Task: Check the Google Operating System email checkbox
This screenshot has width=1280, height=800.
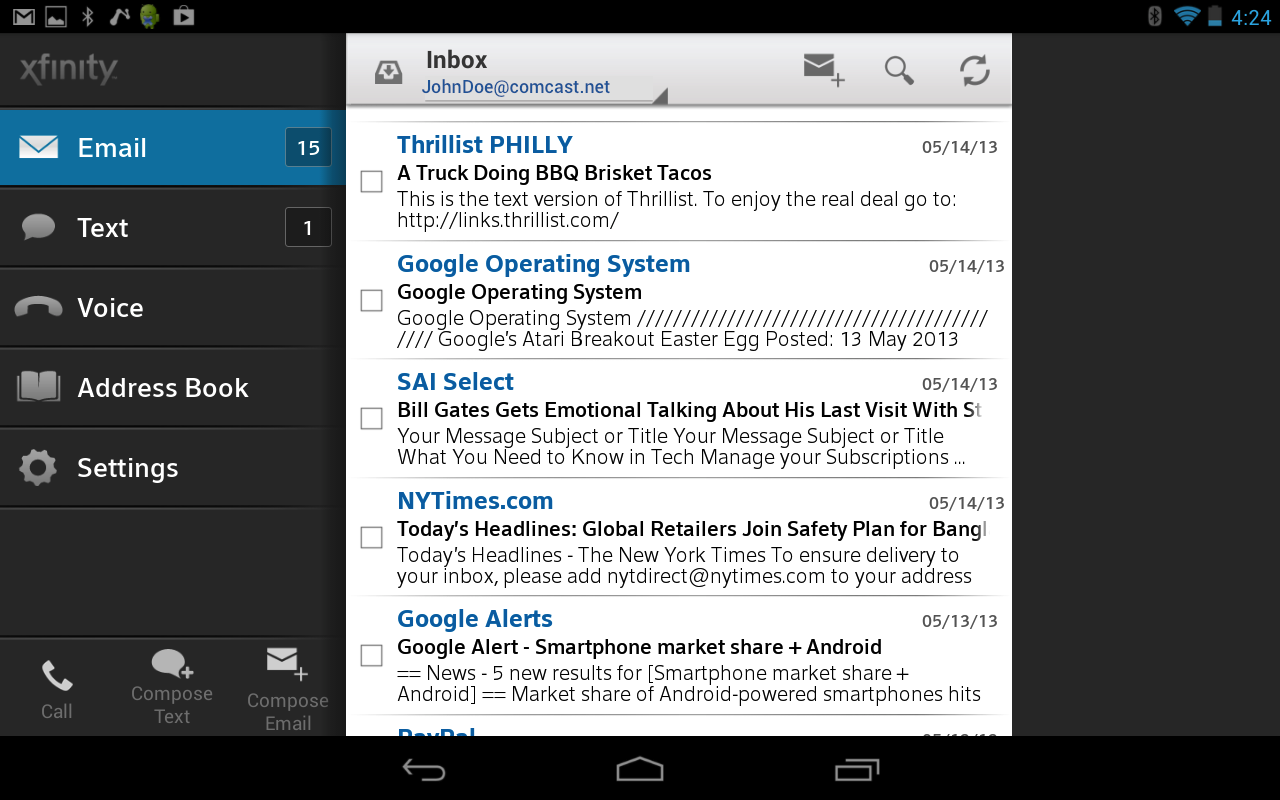Action: (371, 300)
